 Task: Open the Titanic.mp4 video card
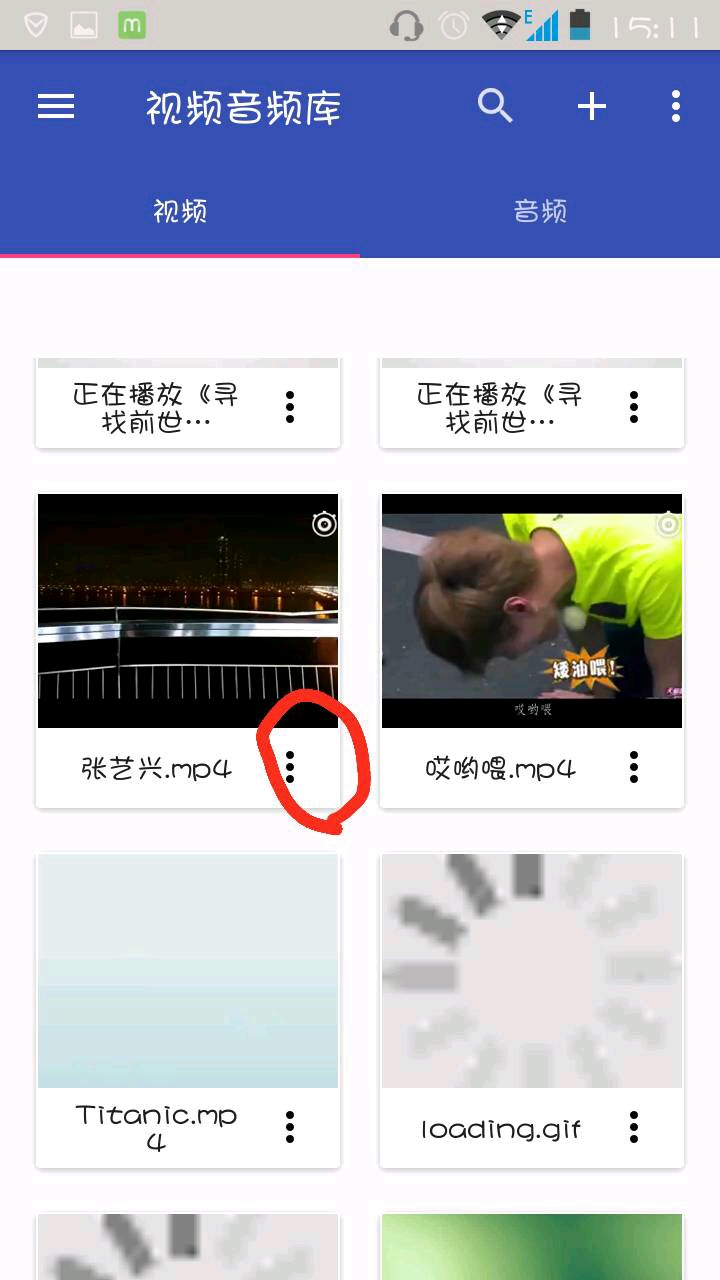[x=188, y=970]
